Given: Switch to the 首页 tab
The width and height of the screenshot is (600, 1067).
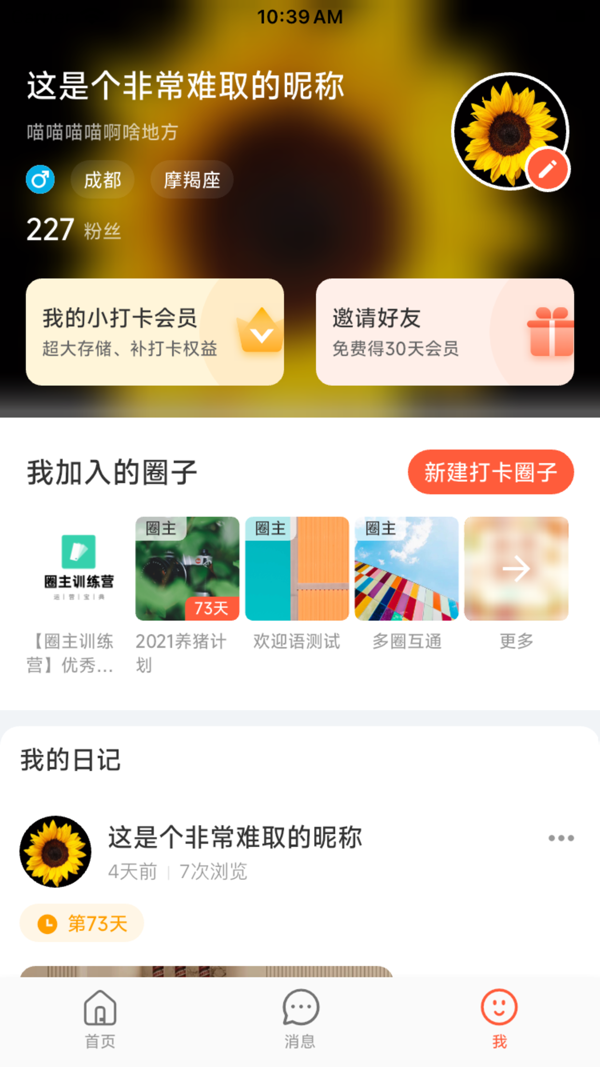Looking at the screenshot, I should (x=100, y=1018).
